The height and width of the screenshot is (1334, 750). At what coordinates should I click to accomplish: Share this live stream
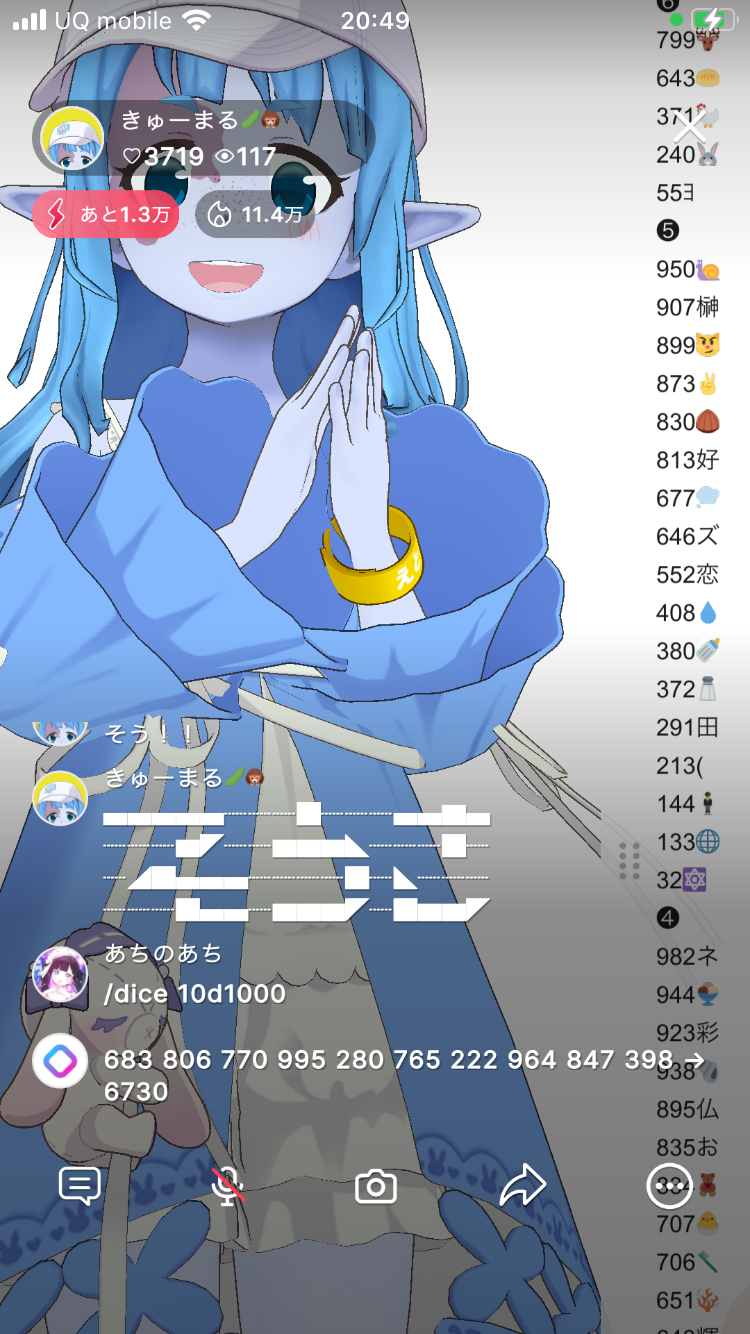point(523,1187)
